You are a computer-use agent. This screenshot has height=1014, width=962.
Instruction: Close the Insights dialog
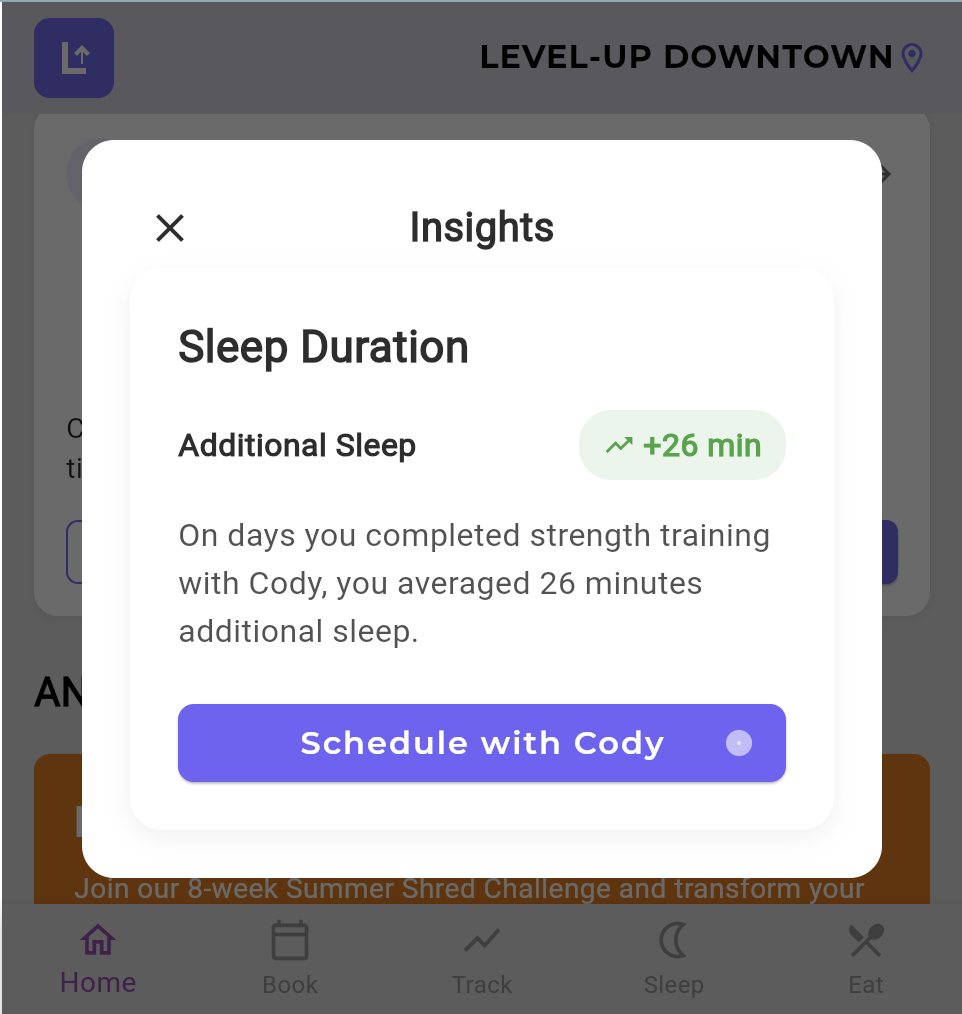pos(170,228)
